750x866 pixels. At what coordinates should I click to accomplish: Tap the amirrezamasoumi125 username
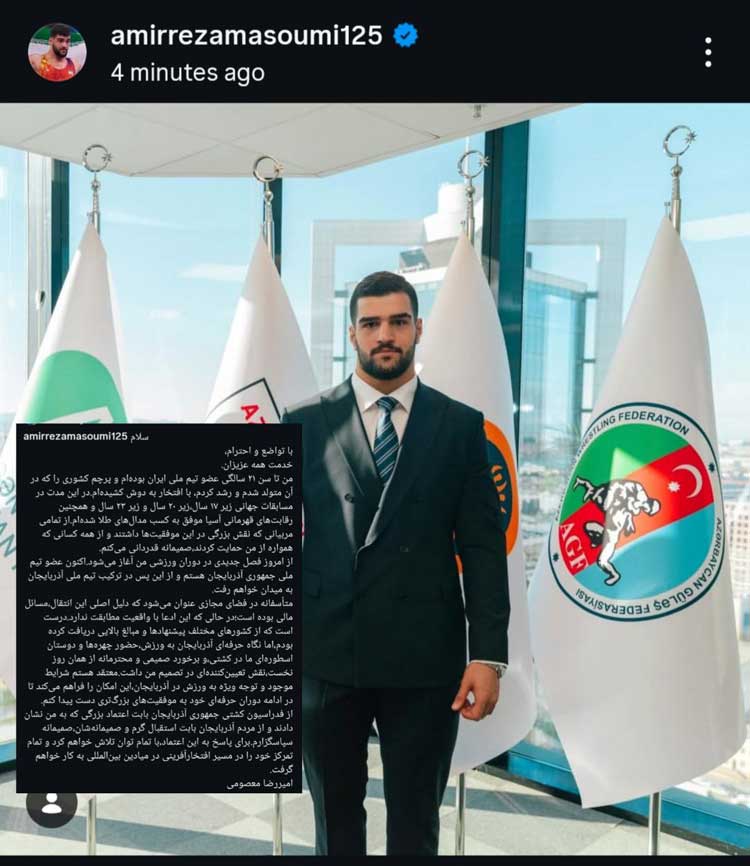click(246, 35)
